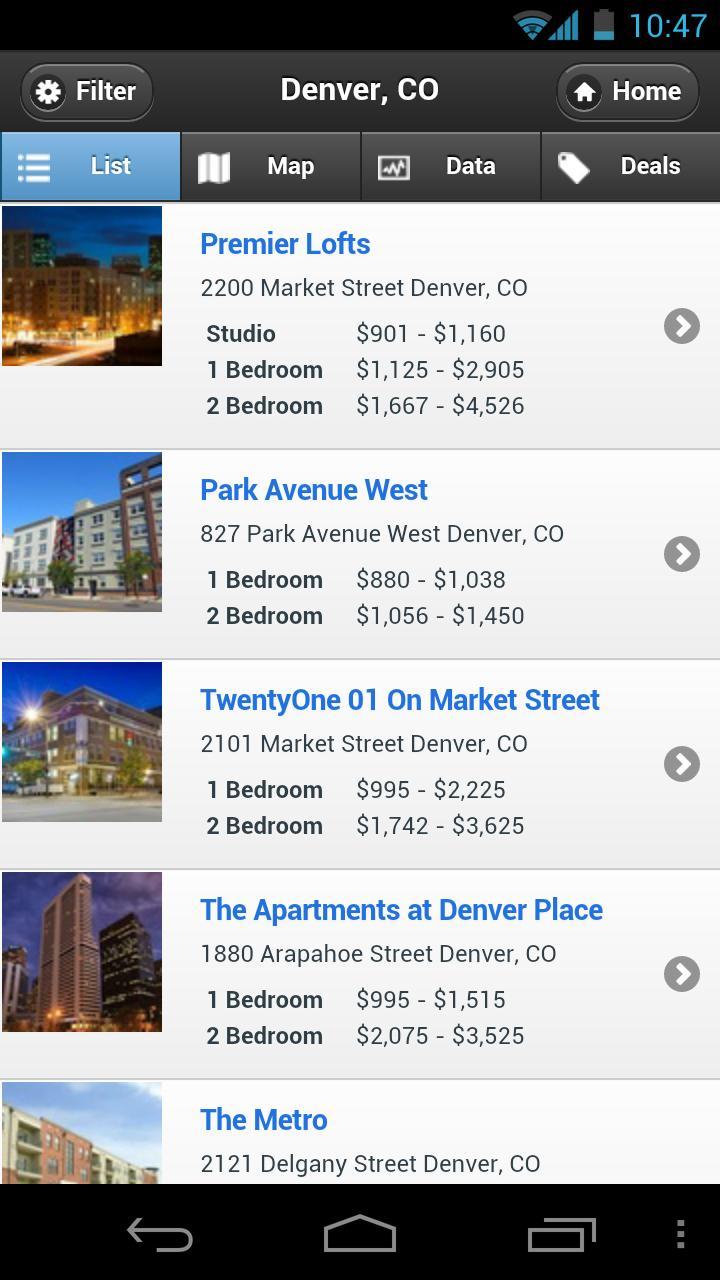Select the List view icon
The image size is (720, 1280).
33,166
